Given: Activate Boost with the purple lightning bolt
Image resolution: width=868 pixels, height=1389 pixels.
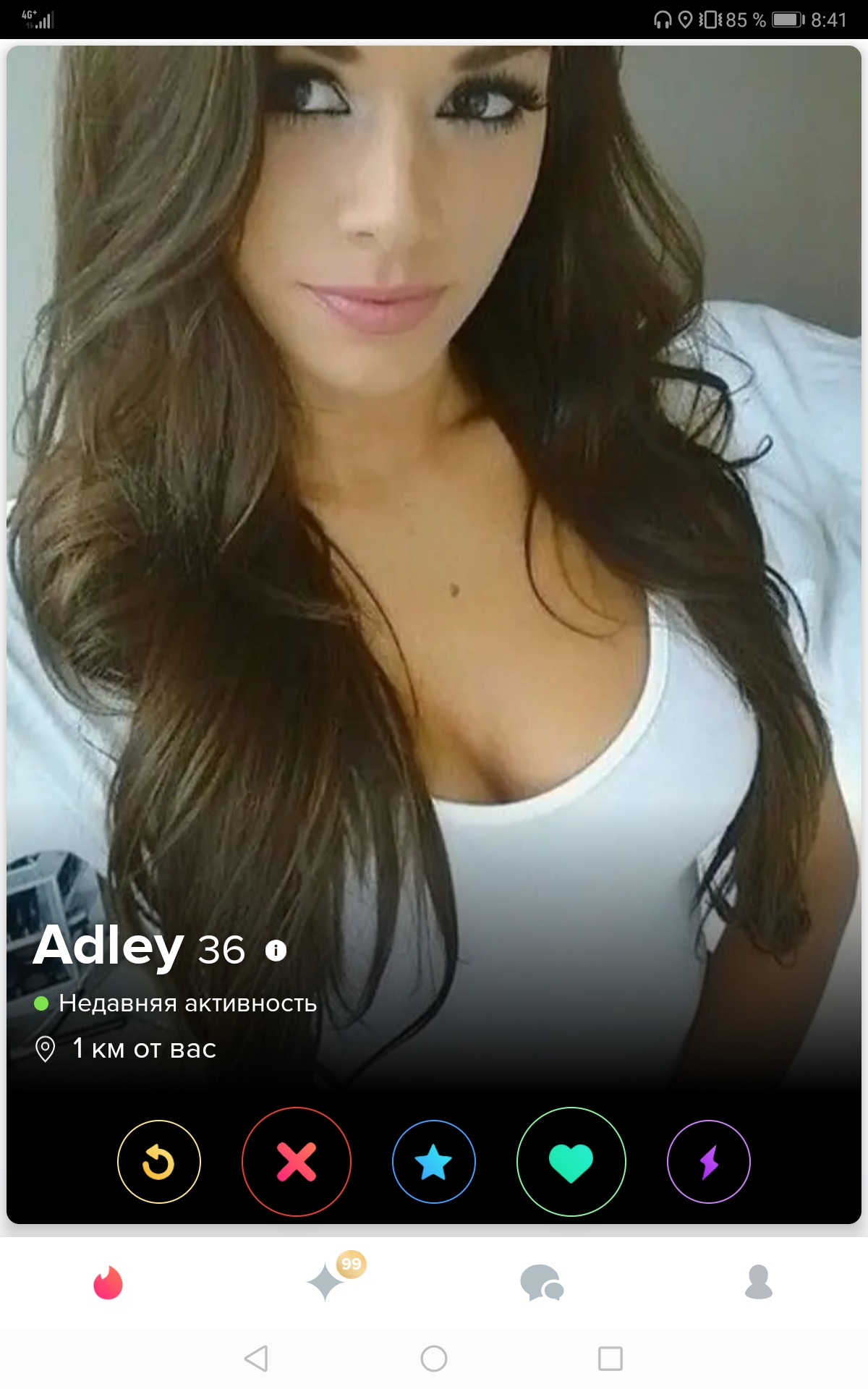Looking at the screenshot, I should click(x=709, y=1162).
